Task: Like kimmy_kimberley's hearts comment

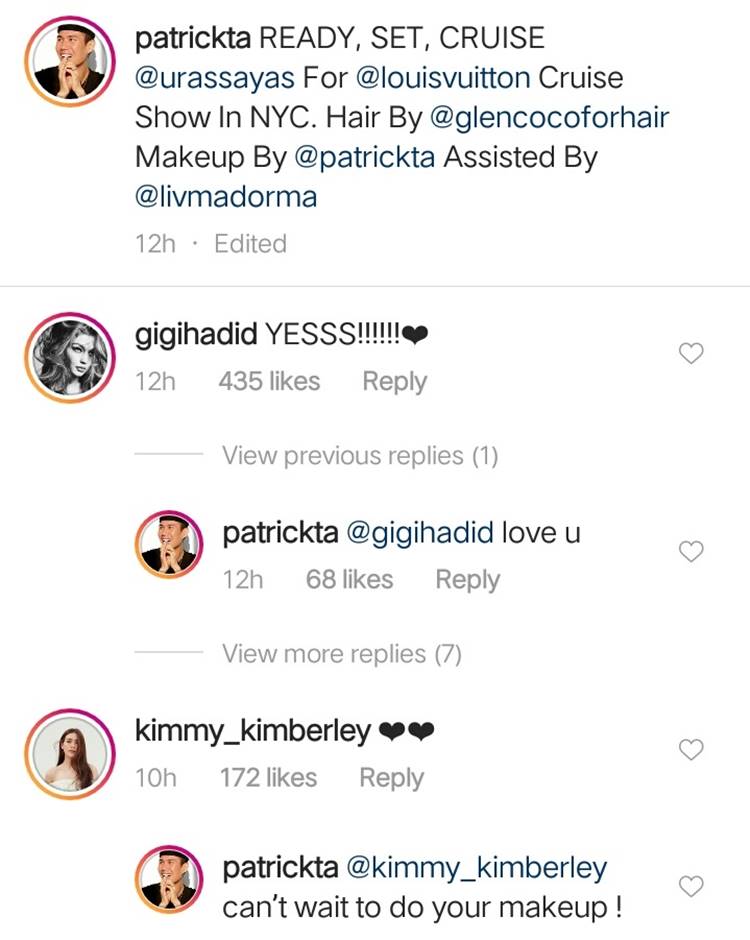Action: click(x=691, y=749)
